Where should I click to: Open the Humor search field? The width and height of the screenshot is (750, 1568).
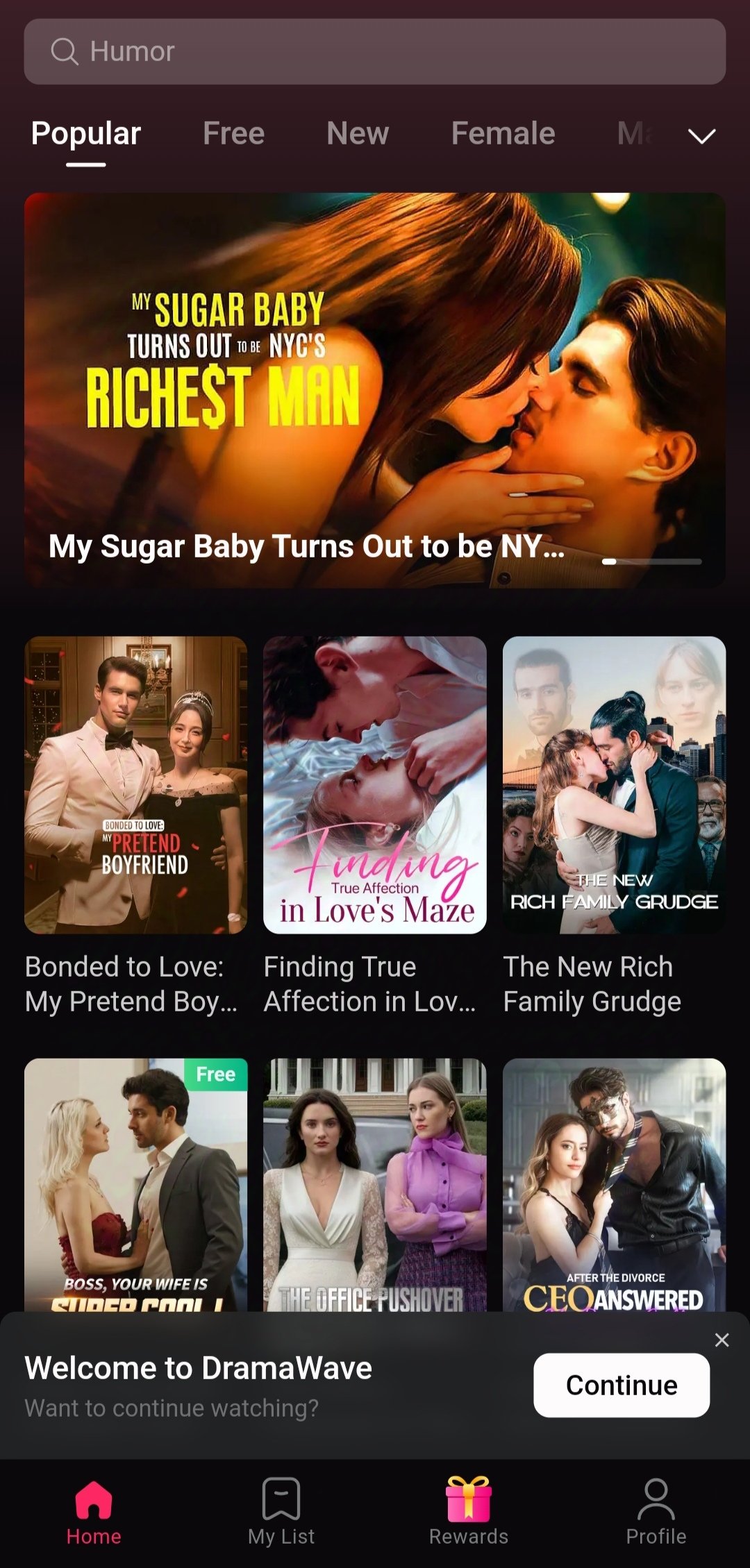point(375,52)
